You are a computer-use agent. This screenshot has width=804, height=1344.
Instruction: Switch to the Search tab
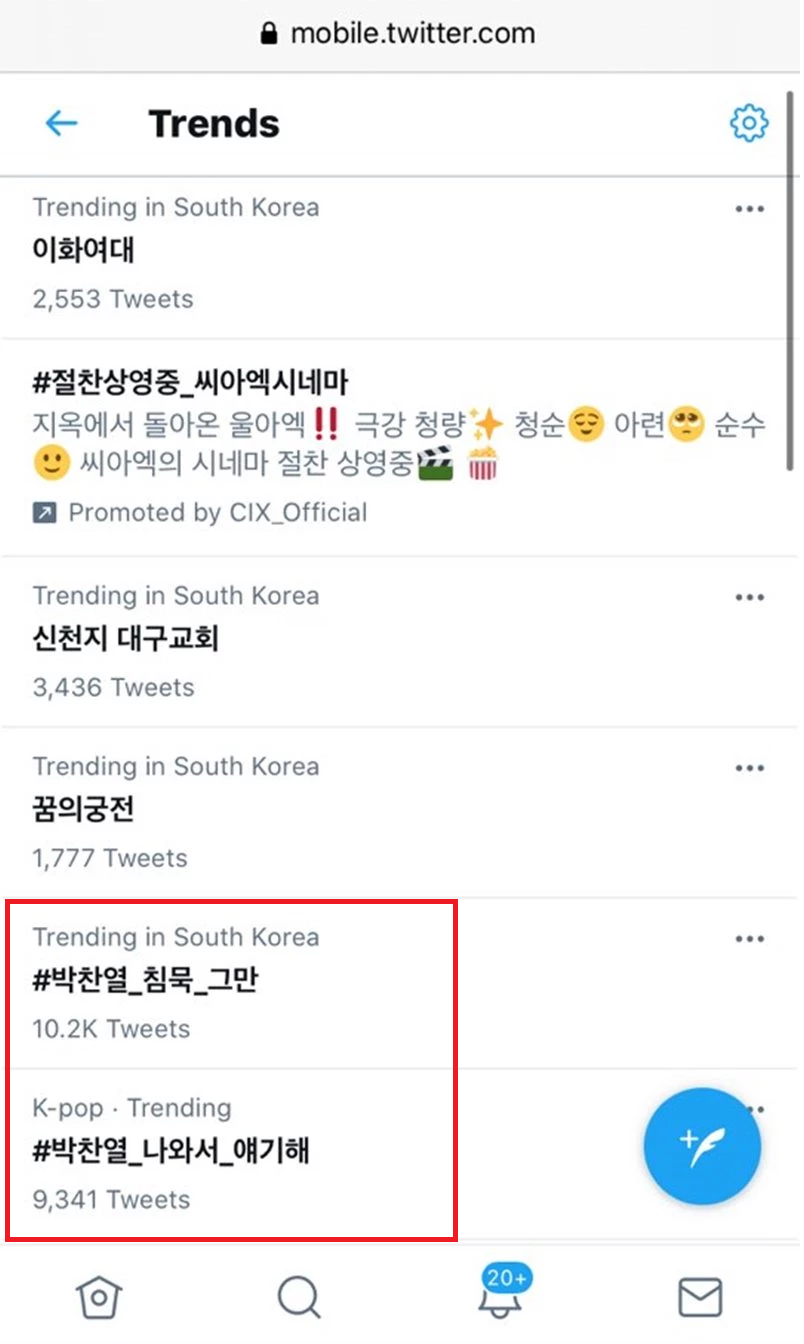coord(298,1297)
